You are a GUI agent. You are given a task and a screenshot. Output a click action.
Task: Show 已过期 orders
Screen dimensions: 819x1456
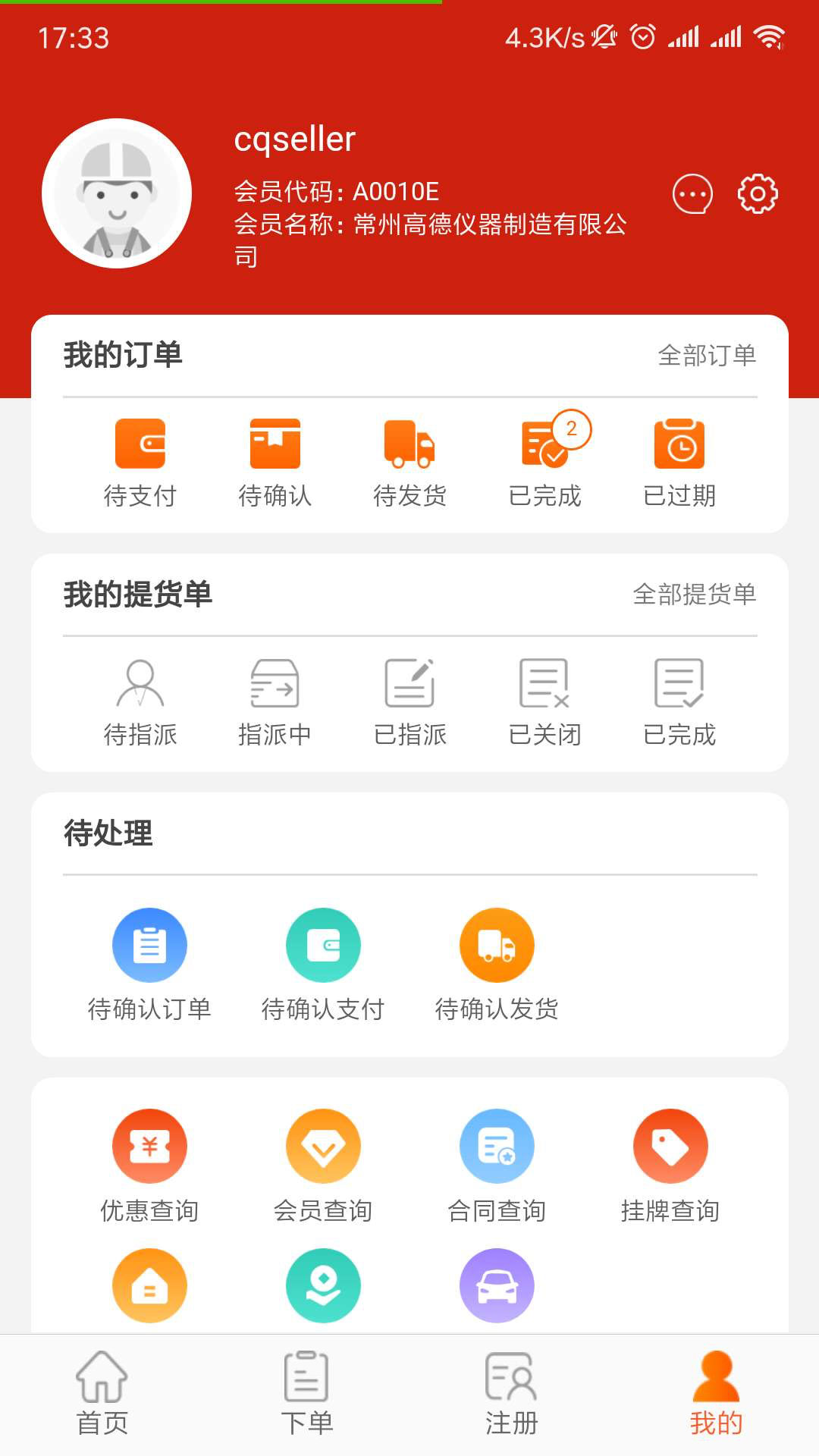[679, 462]
